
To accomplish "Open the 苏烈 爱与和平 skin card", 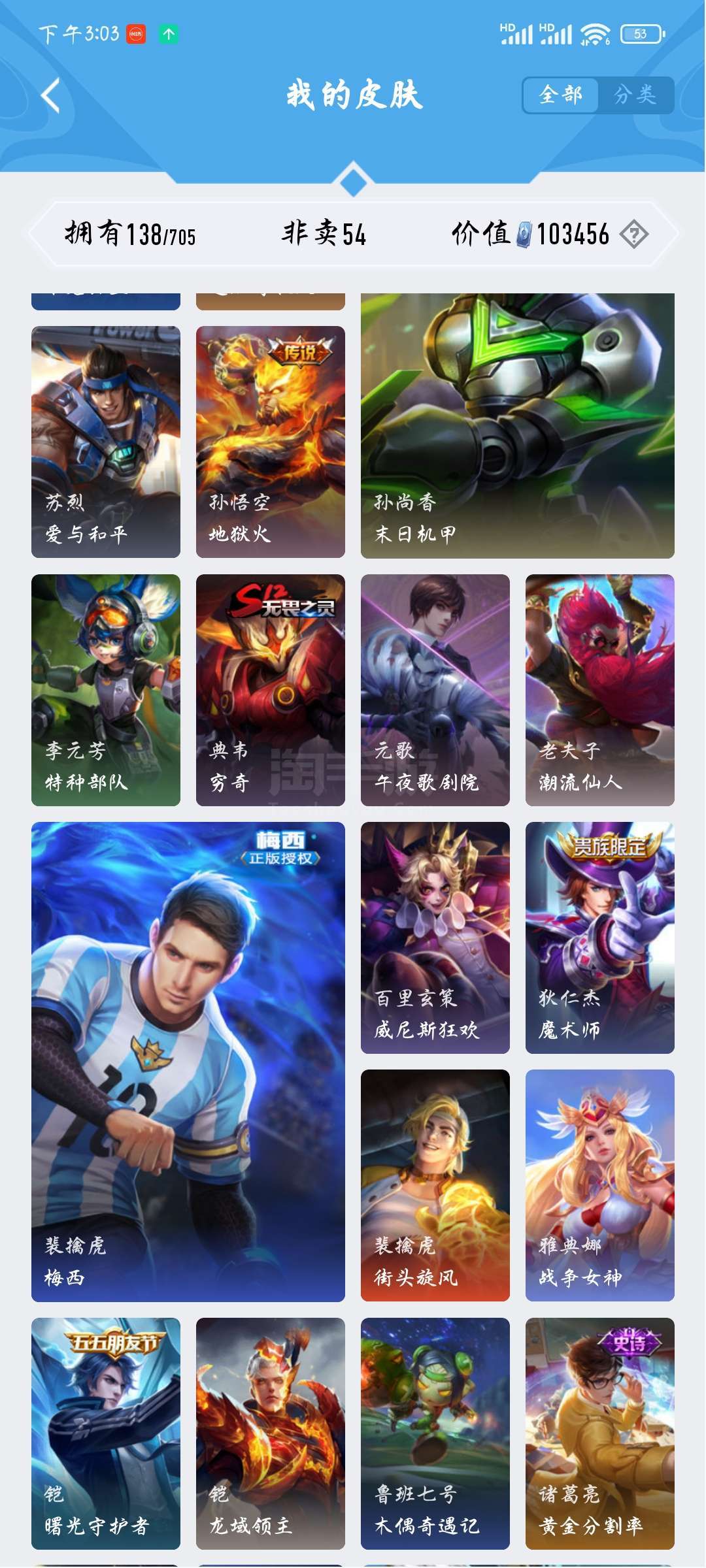I will 106,442.
